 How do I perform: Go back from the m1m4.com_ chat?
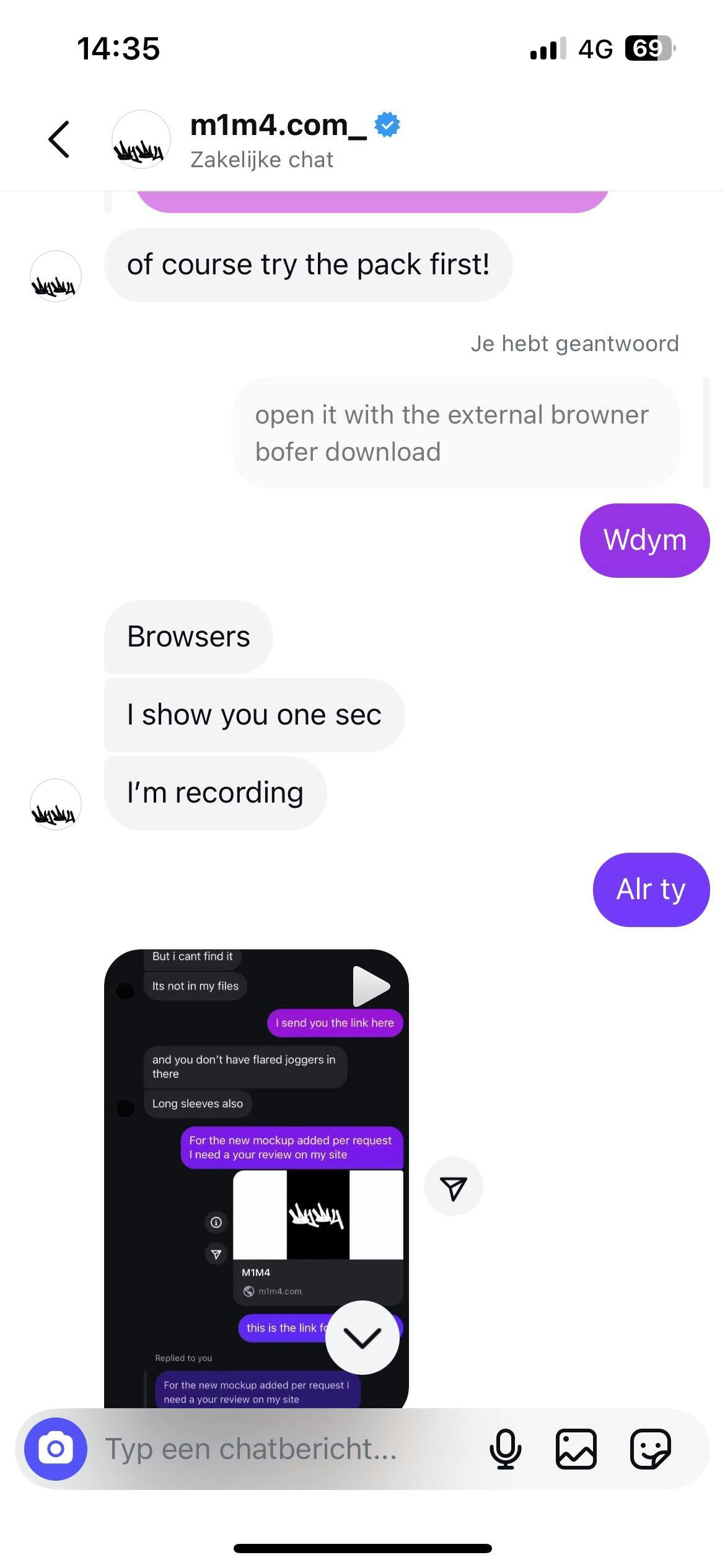point(59,139)
